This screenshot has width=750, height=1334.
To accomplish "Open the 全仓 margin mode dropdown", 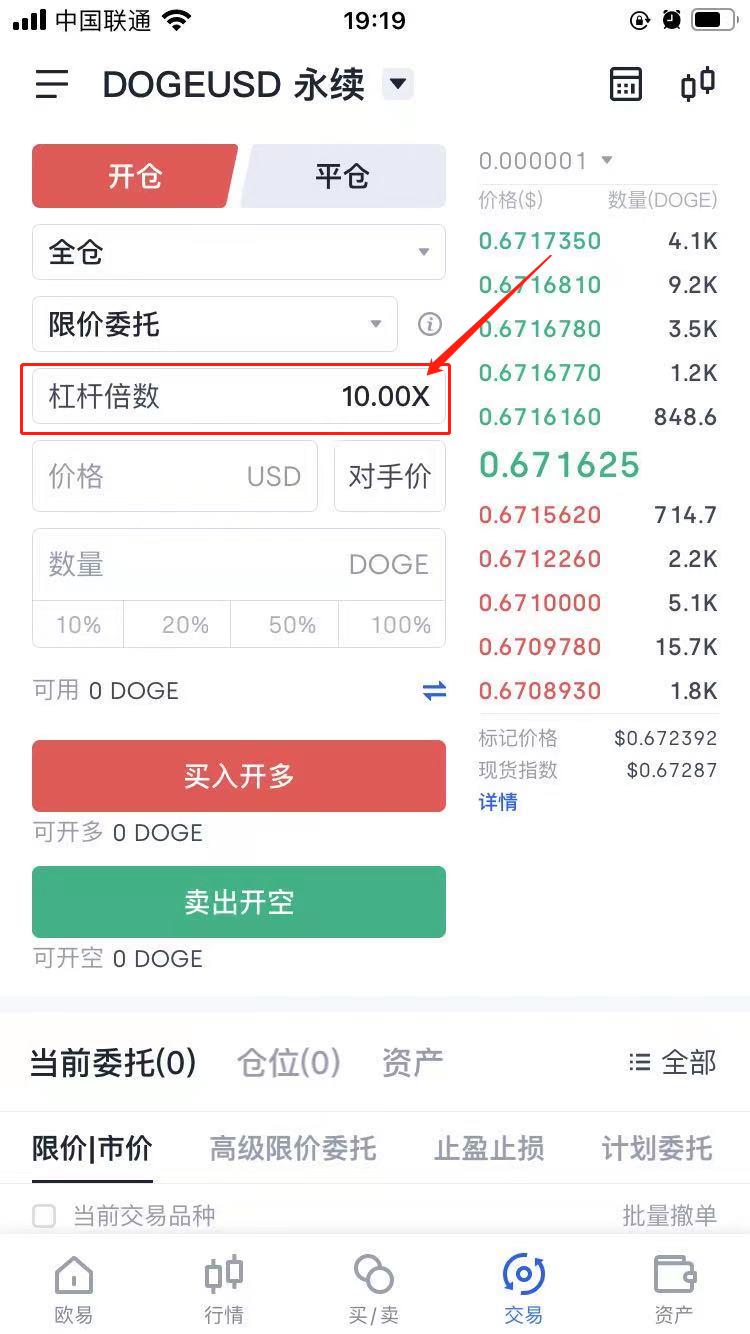I will [239, 252].
